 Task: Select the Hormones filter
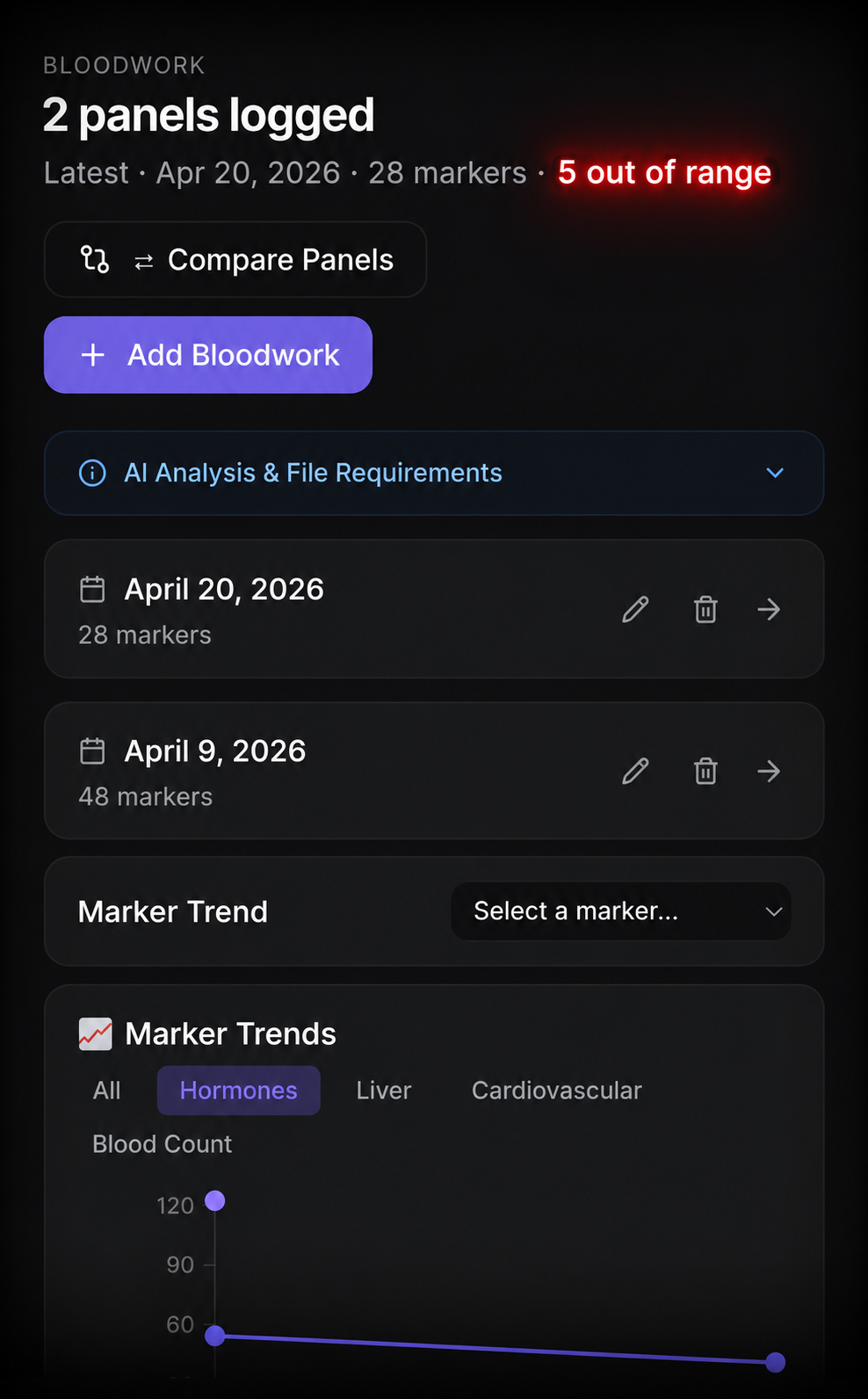(x=239, y=1091)
